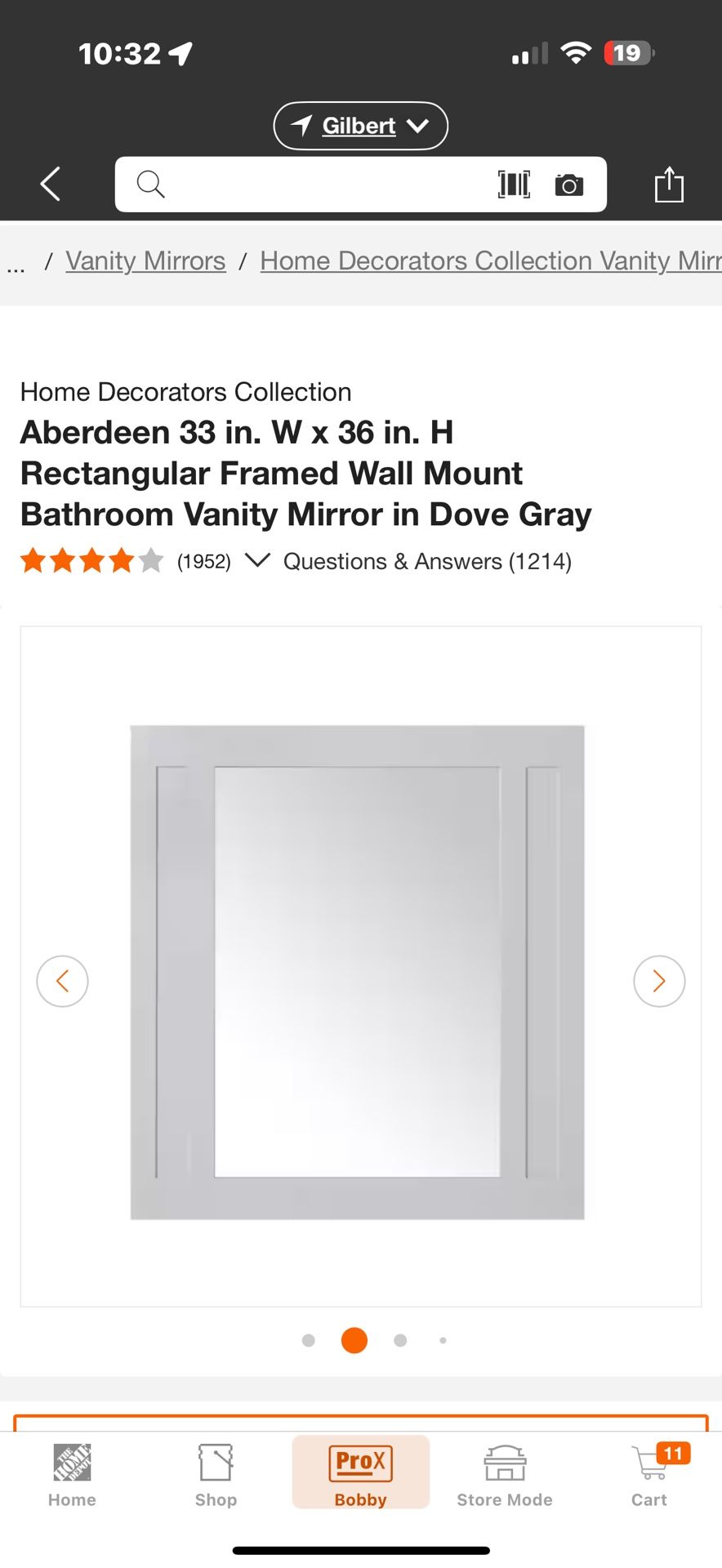The width and height of the screenshot is (722, 1568).
Task: Select the second carousel dot
Action: pyautogui.click(x=354, y=1339)
